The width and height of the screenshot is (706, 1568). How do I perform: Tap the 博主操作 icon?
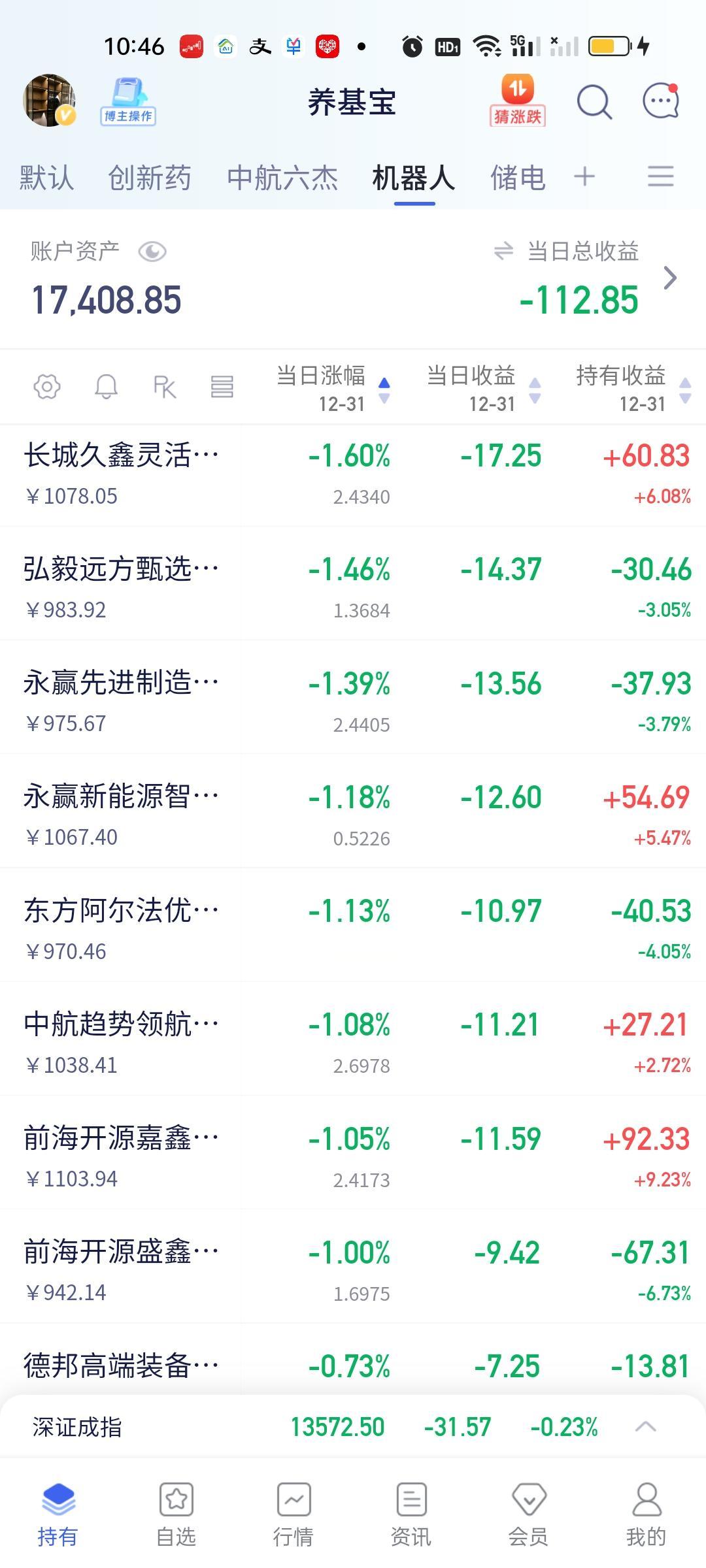[x=128, y=102]
